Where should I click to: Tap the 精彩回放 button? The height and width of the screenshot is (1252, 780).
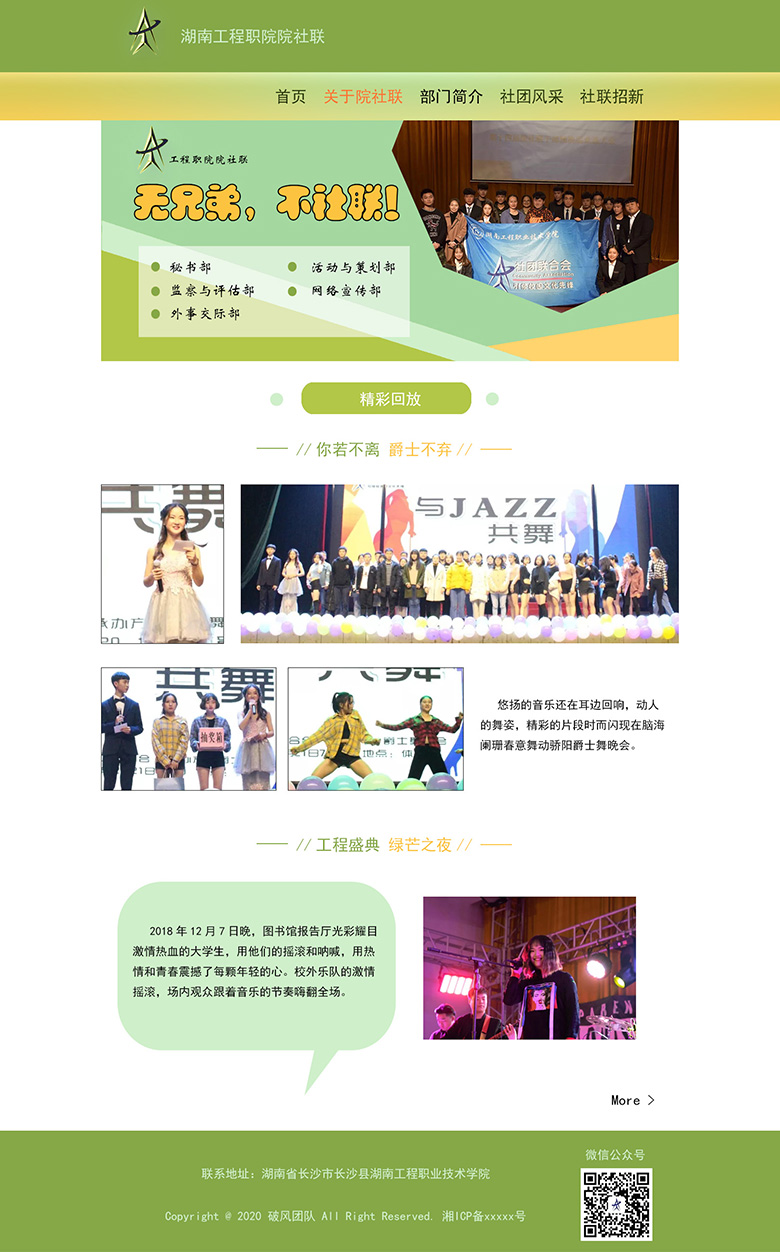(386, 398)
